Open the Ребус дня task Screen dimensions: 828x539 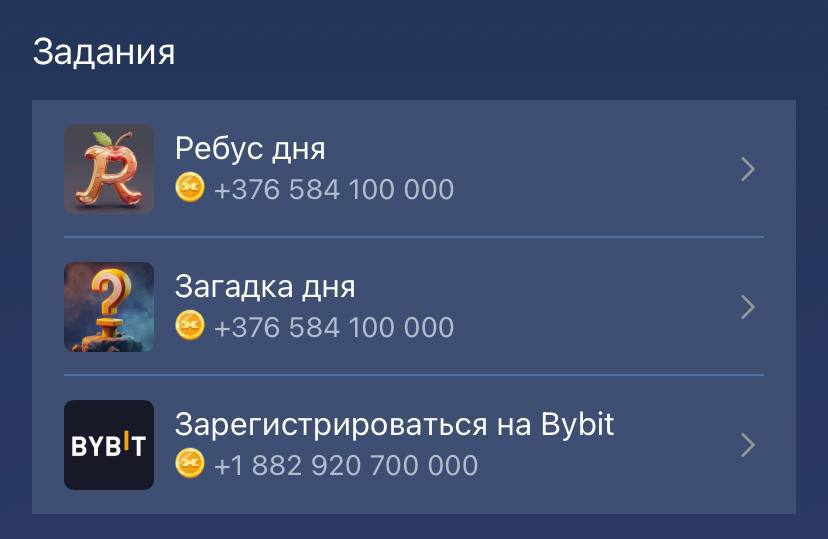pos(413,169)
